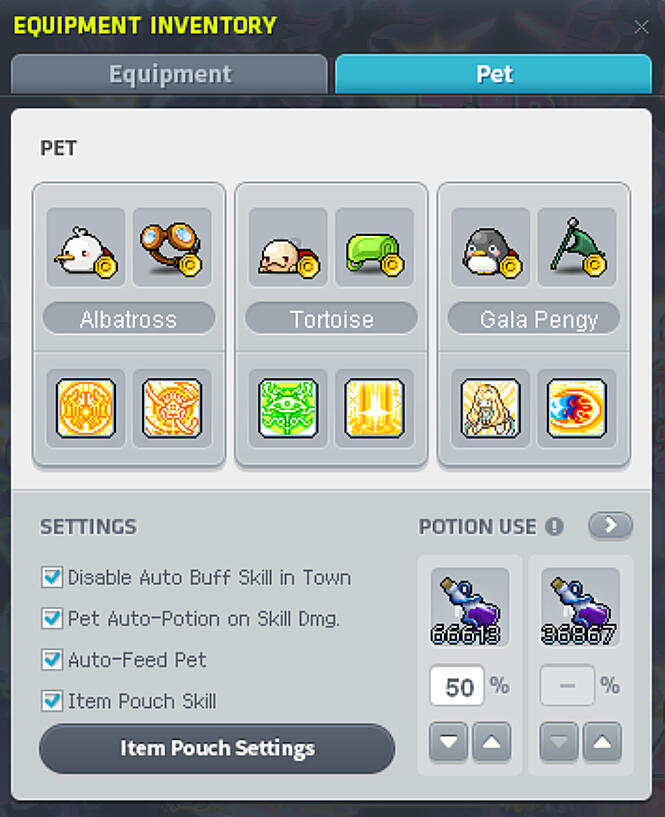Expand Potion Use with the arrow button

pos(610,525)
